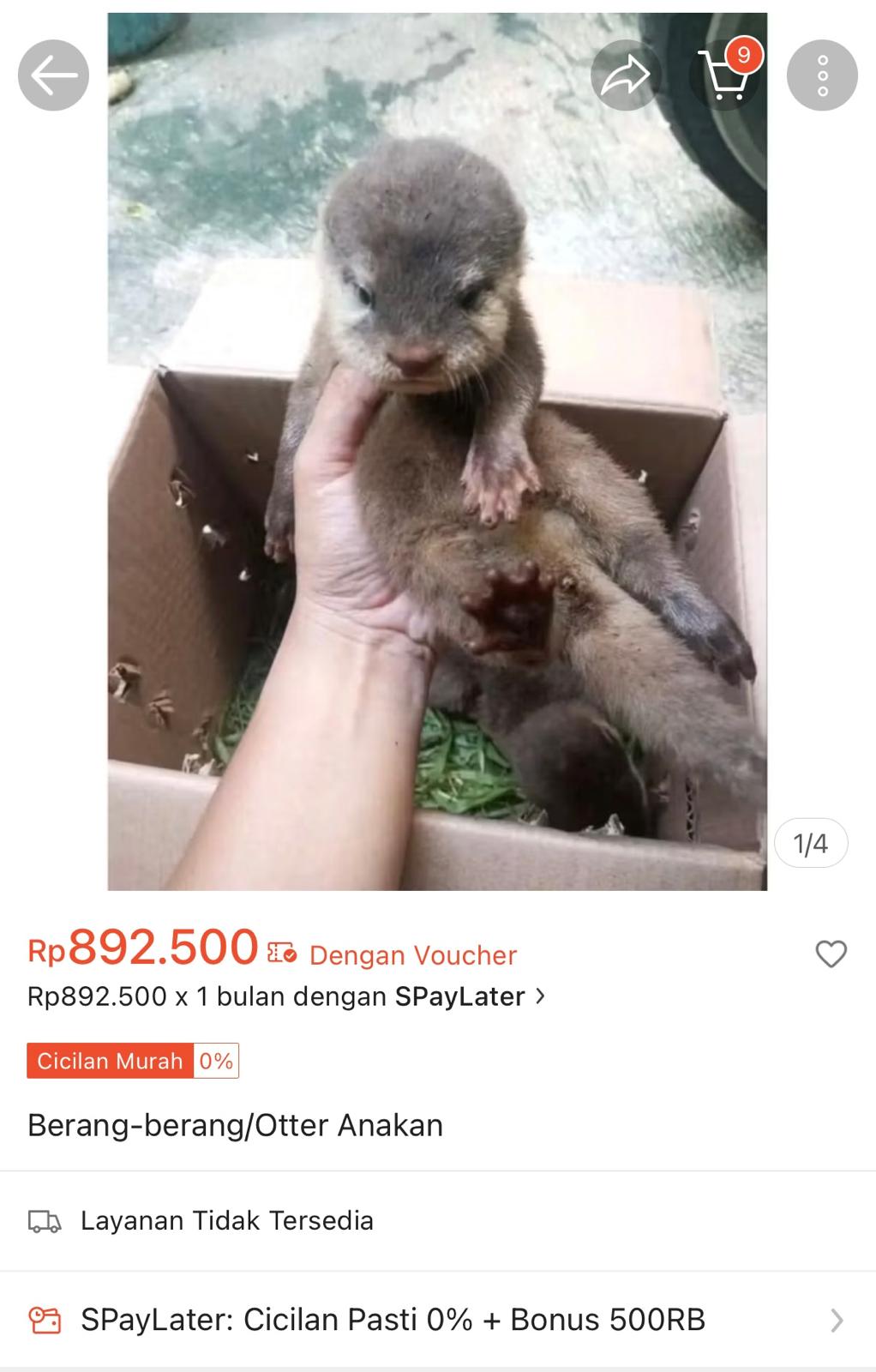This screenshot has width=876, height=1372.
Task: Open SPayLater Cicilan Pasti 0% promo
Action: point(437,1320)
